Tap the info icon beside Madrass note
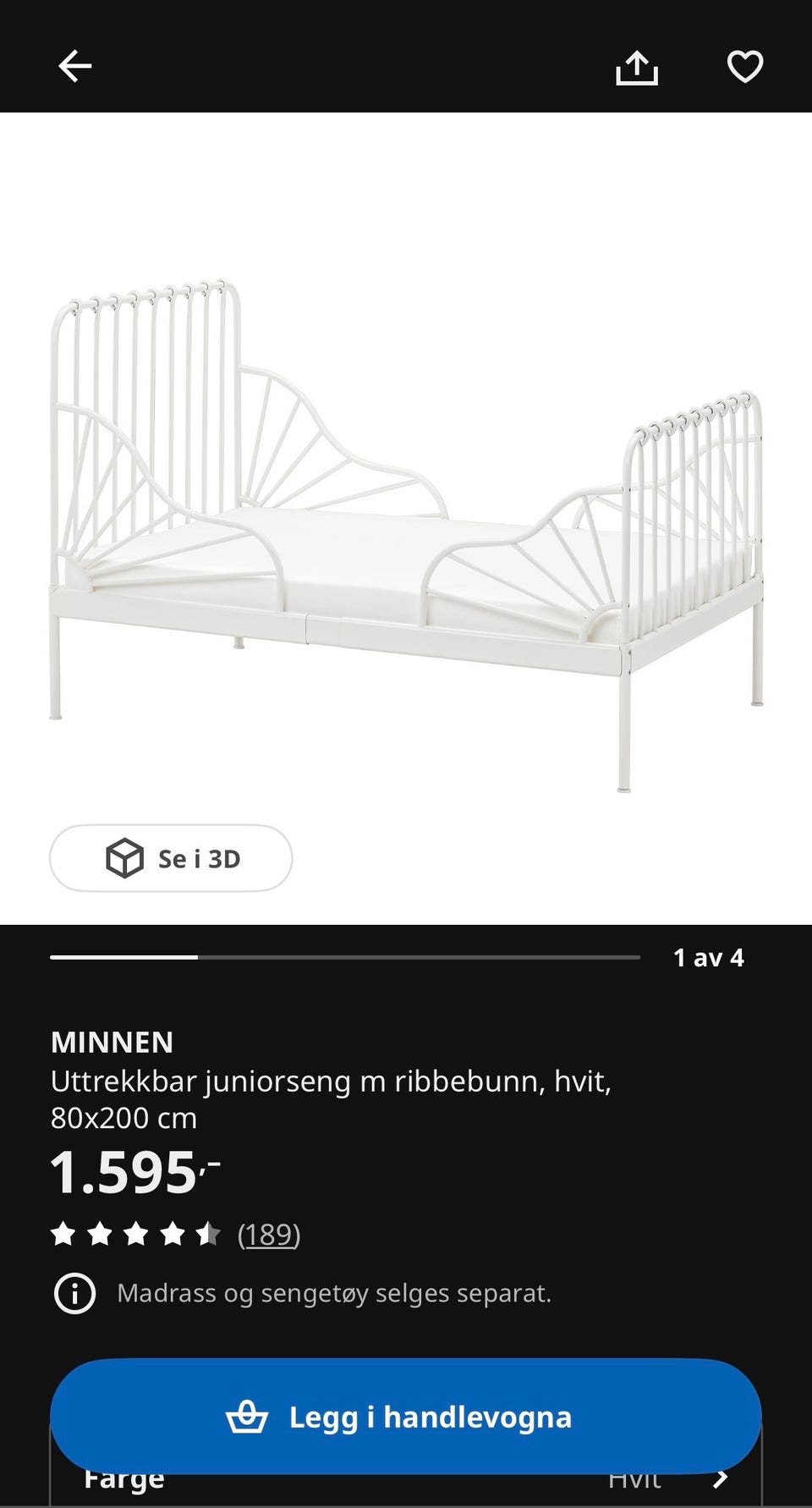This screenshot has height=1508, width=812. pos(74,1293)
